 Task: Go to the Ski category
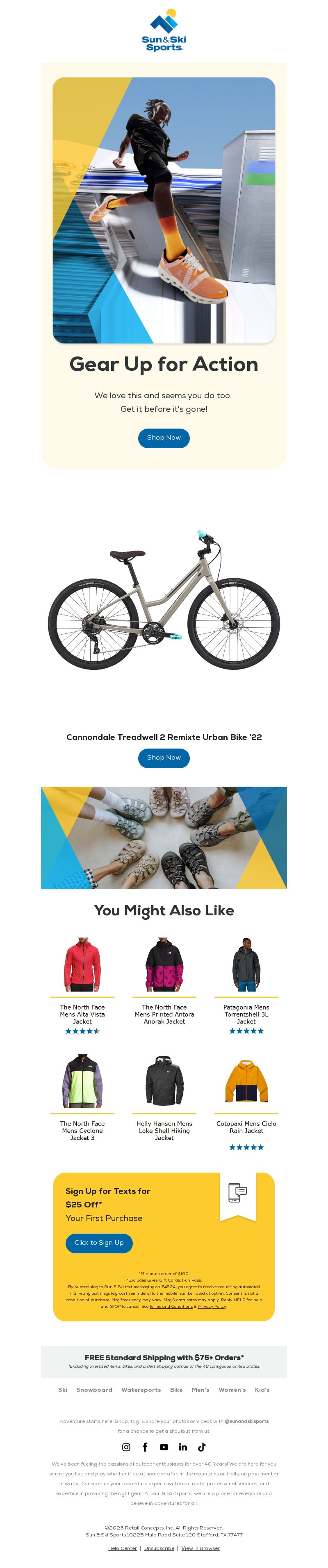(63, 1390)
